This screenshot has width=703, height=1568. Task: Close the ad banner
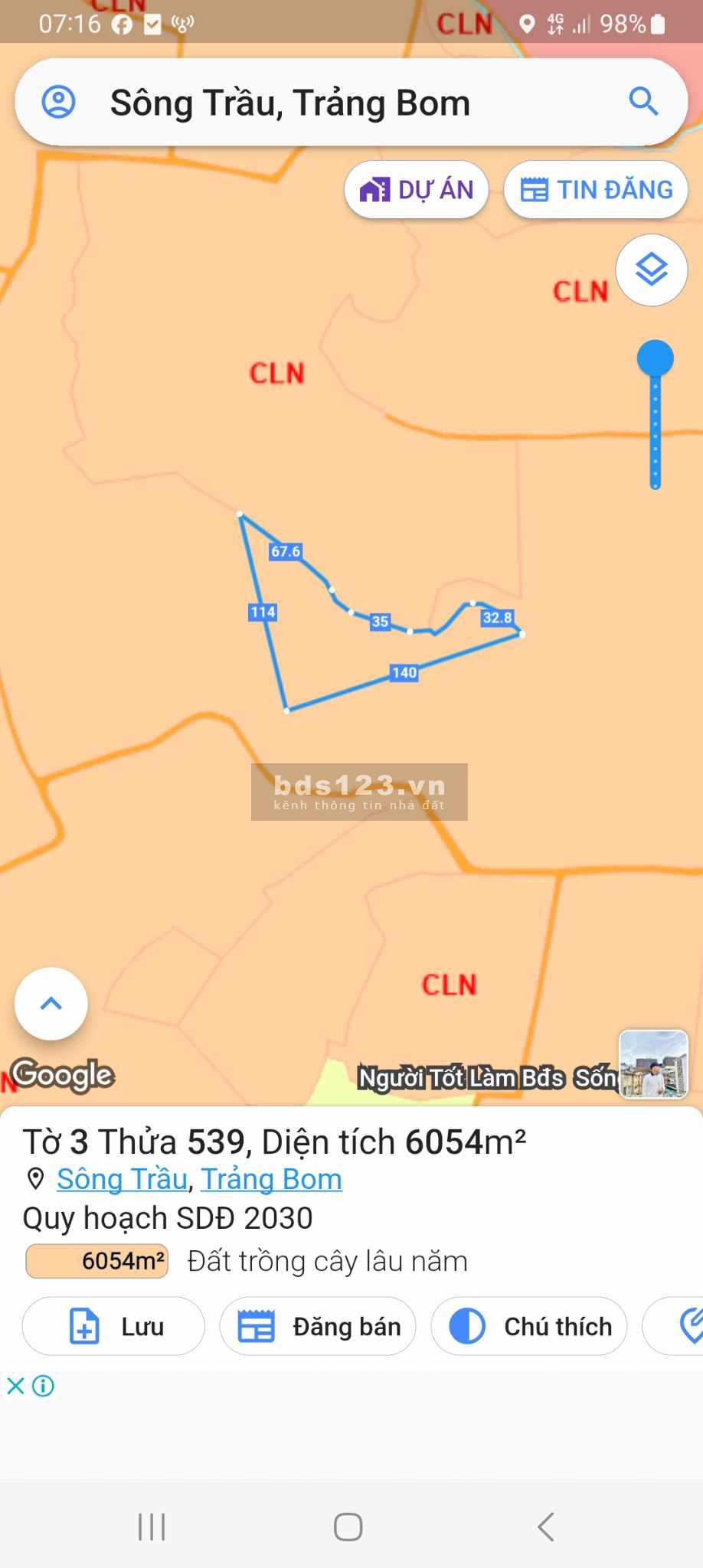pos(15,1386)
